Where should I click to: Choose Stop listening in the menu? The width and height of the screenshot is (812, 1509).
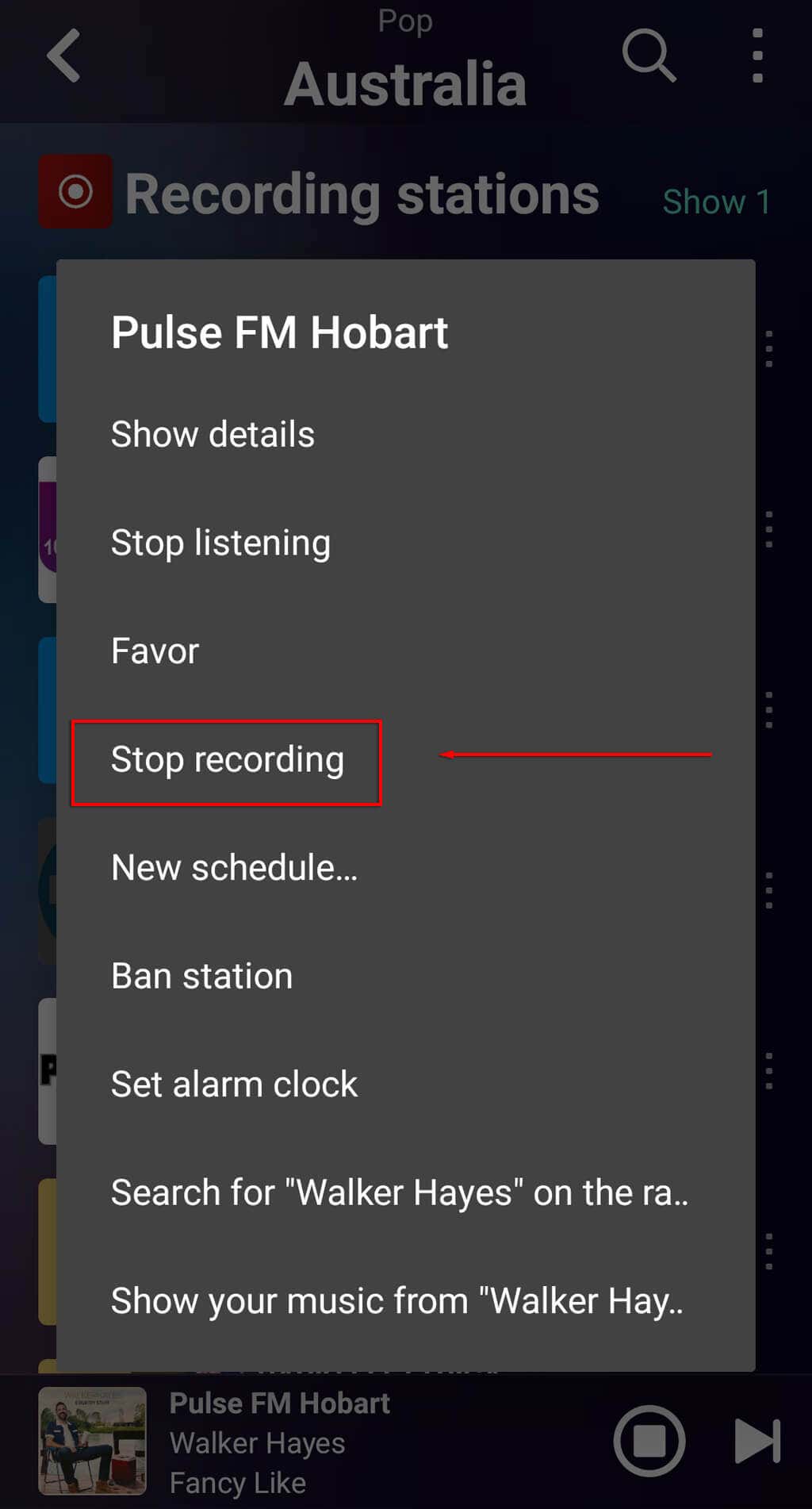click(220, 543)
